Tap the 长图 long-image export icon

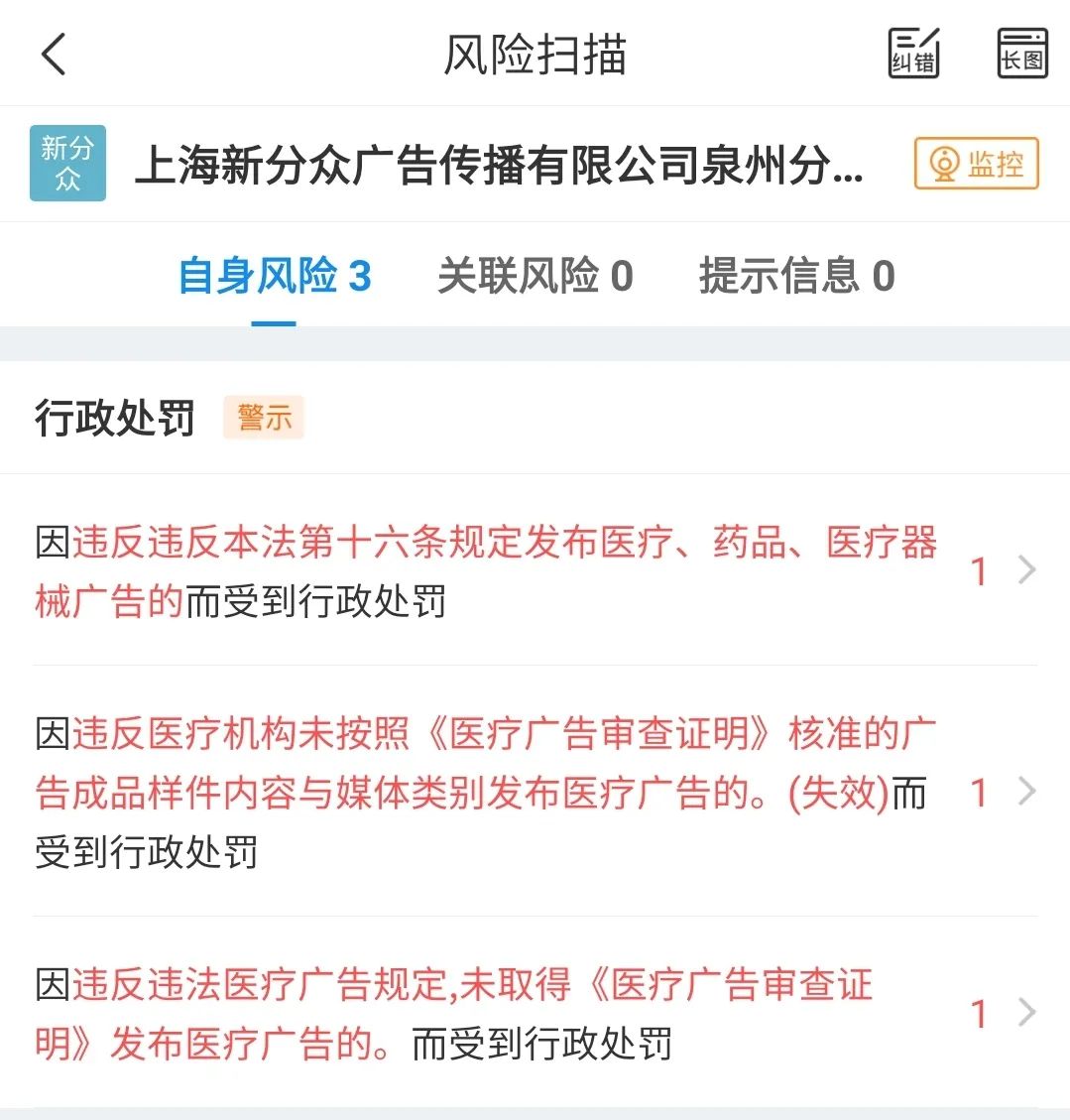coord(1021,54)
